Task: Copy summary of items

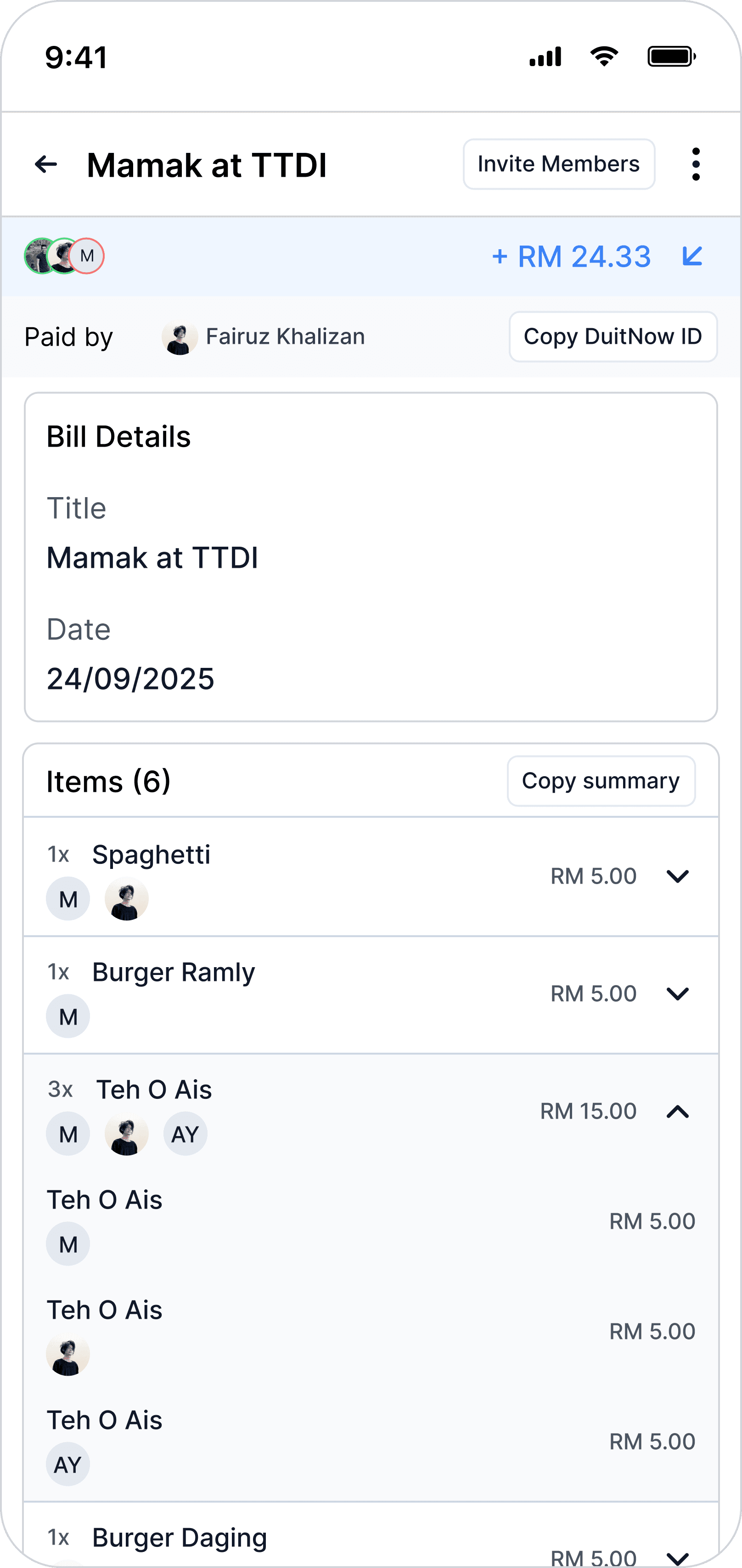Action: 601,781
